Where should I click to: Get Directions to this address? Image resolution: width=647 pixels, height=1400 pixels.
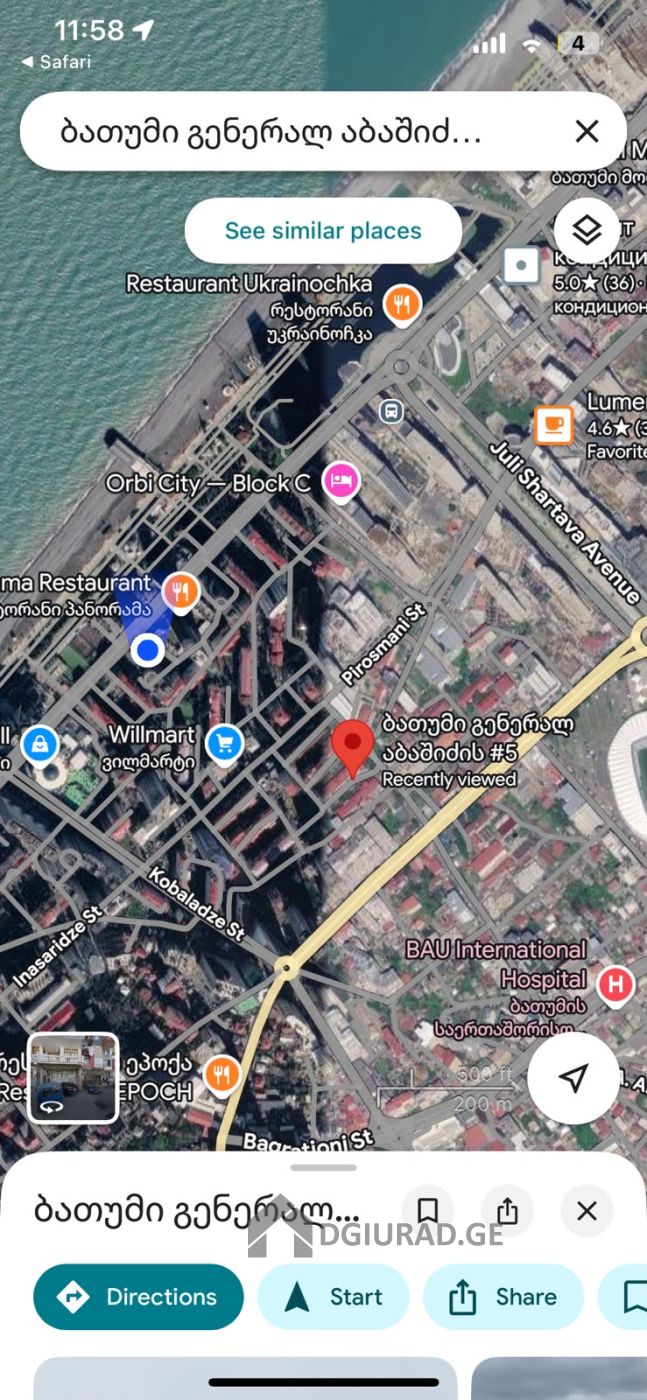coord(138,1297)
